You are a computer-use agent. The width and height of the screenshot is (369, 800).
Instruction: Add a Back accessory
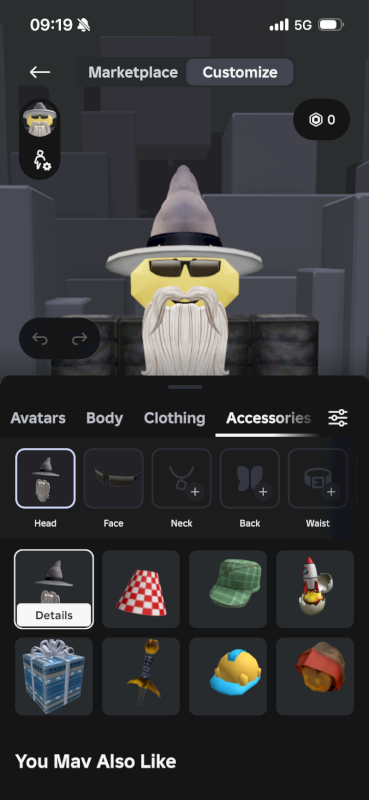tap(250, 479)
